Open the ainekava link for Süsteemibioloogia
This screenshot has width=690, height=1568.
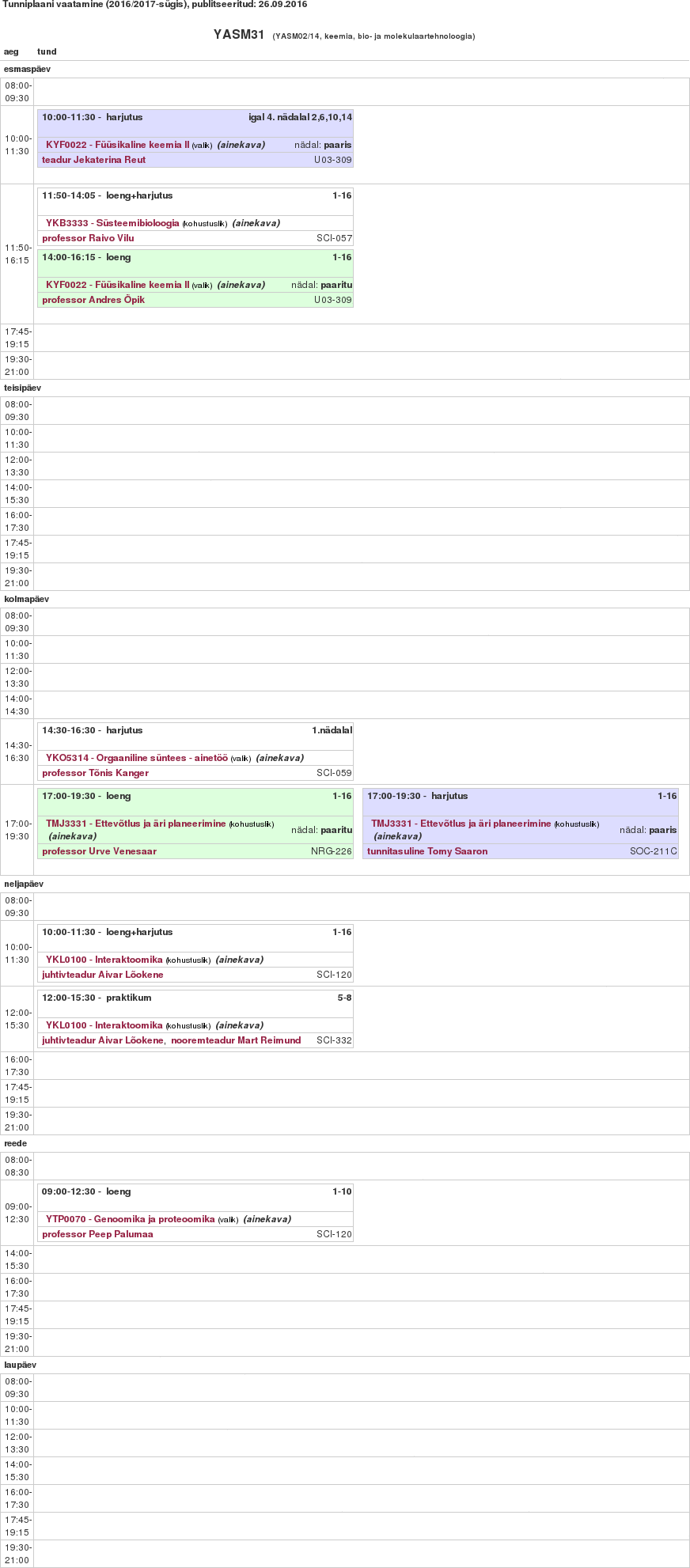pos(256,223)
